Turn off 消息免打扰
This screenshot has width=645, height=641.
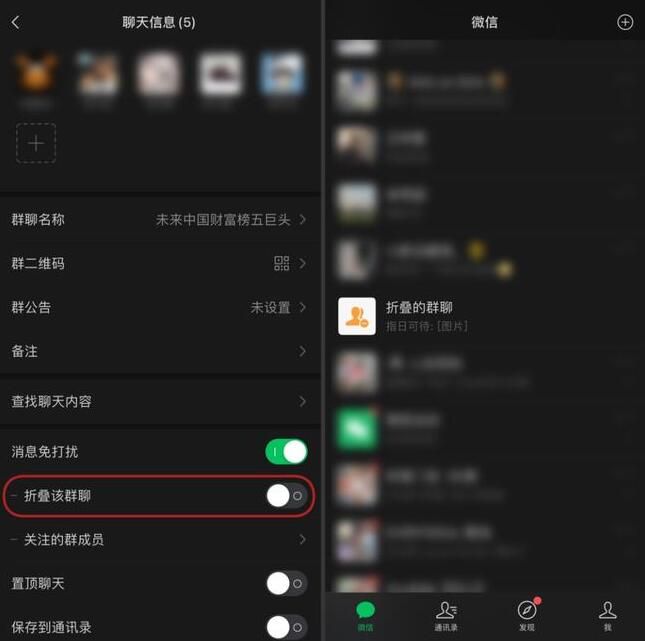point(286,451)
